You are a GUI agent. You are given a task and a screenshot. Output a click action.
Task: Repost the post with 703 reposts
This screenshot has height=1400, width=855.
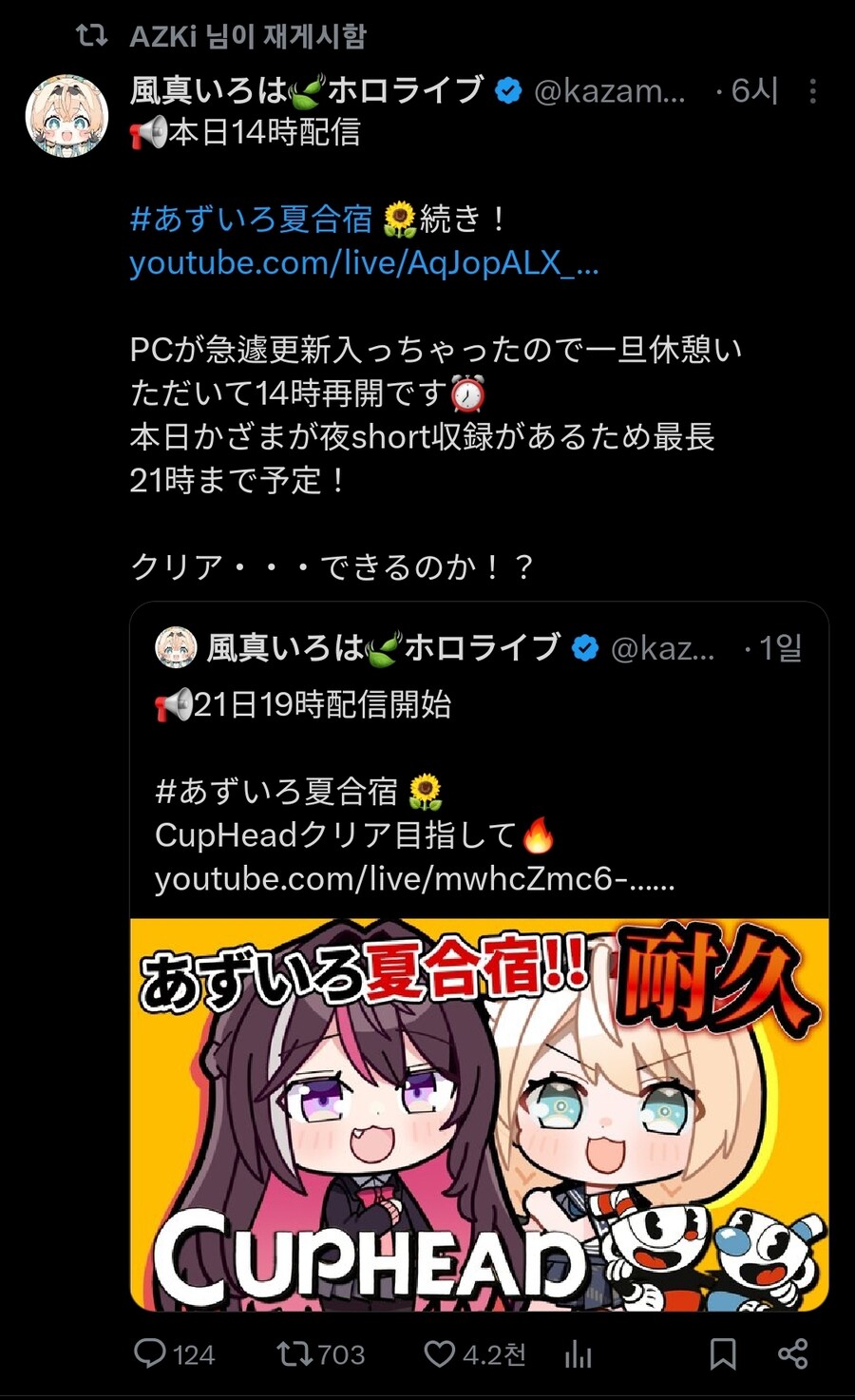294,1353
